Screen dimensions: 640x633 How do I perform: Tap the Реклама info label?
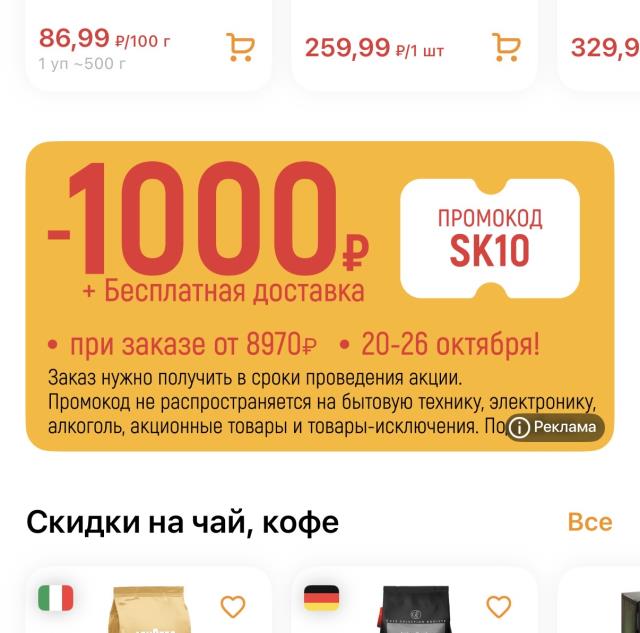556,428
